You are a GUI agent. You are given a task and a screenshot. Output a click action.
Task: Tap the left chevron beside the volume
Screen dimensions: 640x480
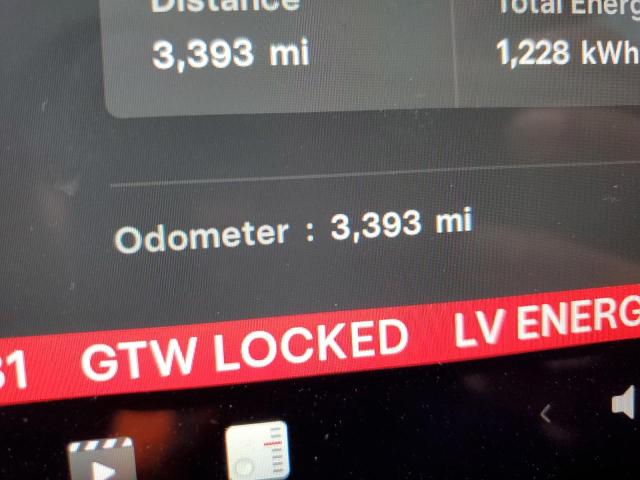pyautogui.click(x=546, y=412)
